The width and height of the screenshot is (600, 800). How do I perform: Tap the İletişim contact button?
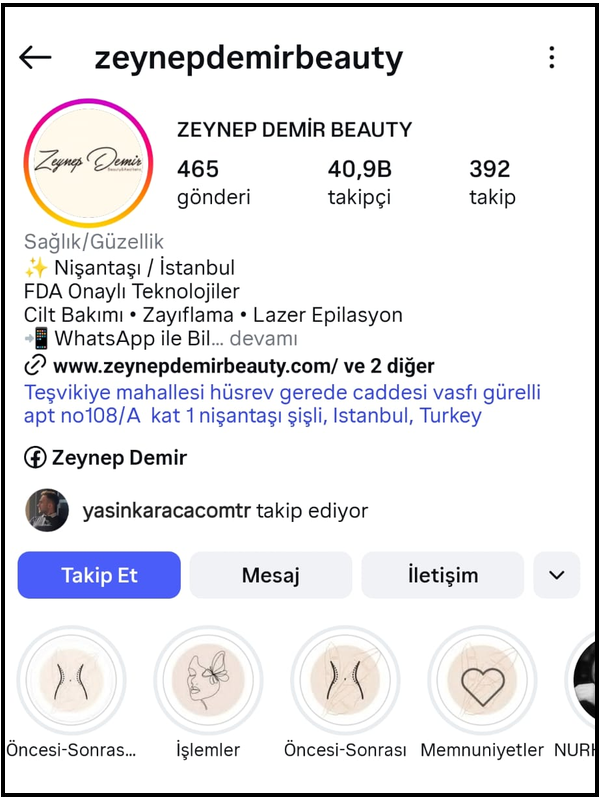(x=442, y=575)
